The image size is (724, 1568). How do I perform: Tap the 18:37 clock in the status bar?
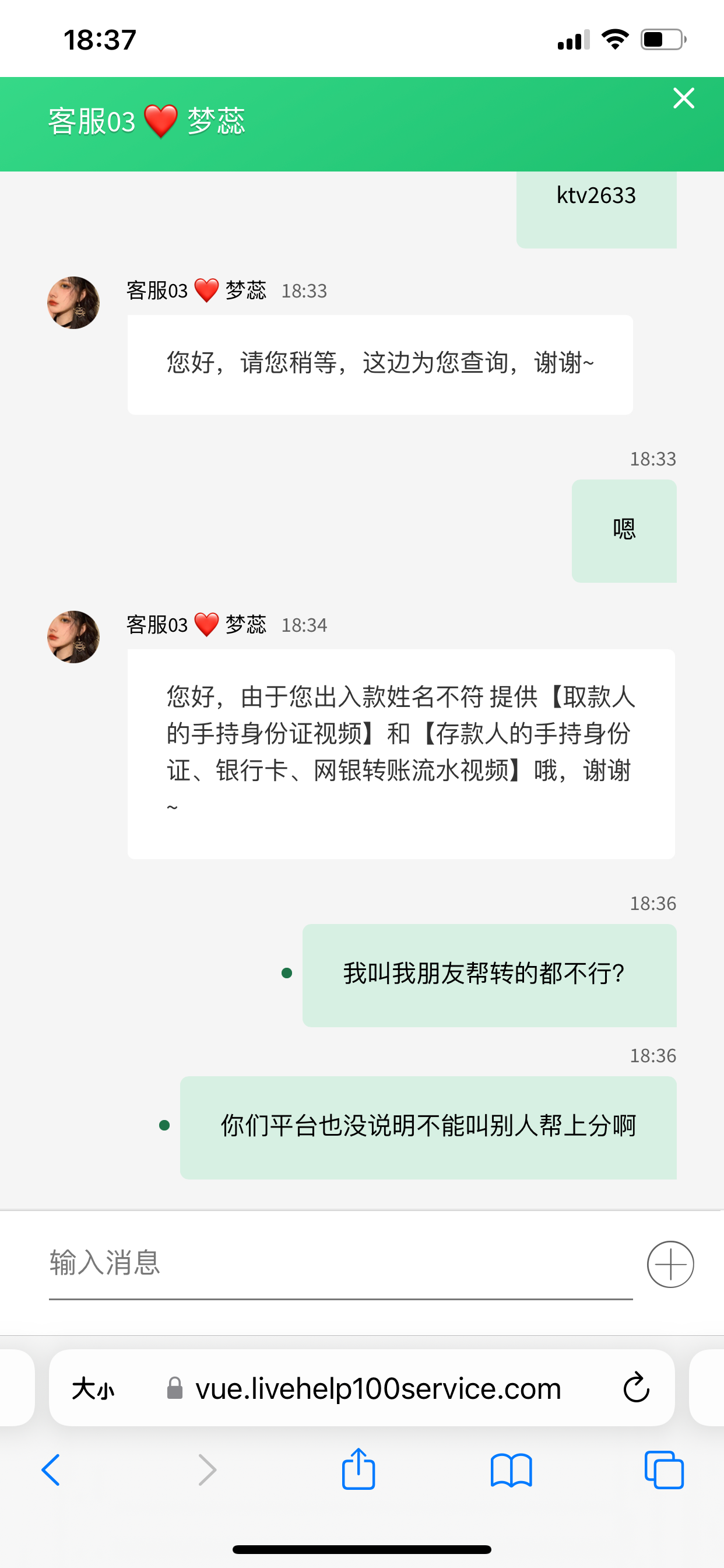point(99,39)
